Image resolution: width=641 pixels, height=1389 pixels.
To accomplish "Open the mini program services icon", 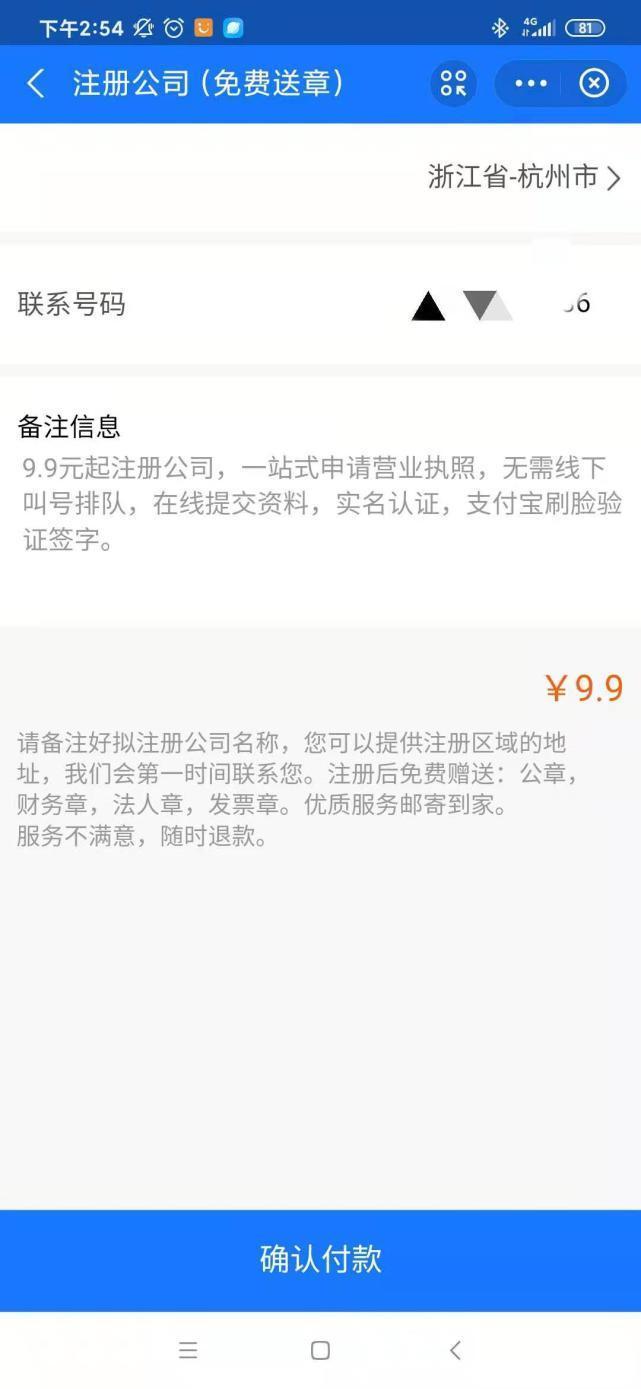I will coord(453,83).
